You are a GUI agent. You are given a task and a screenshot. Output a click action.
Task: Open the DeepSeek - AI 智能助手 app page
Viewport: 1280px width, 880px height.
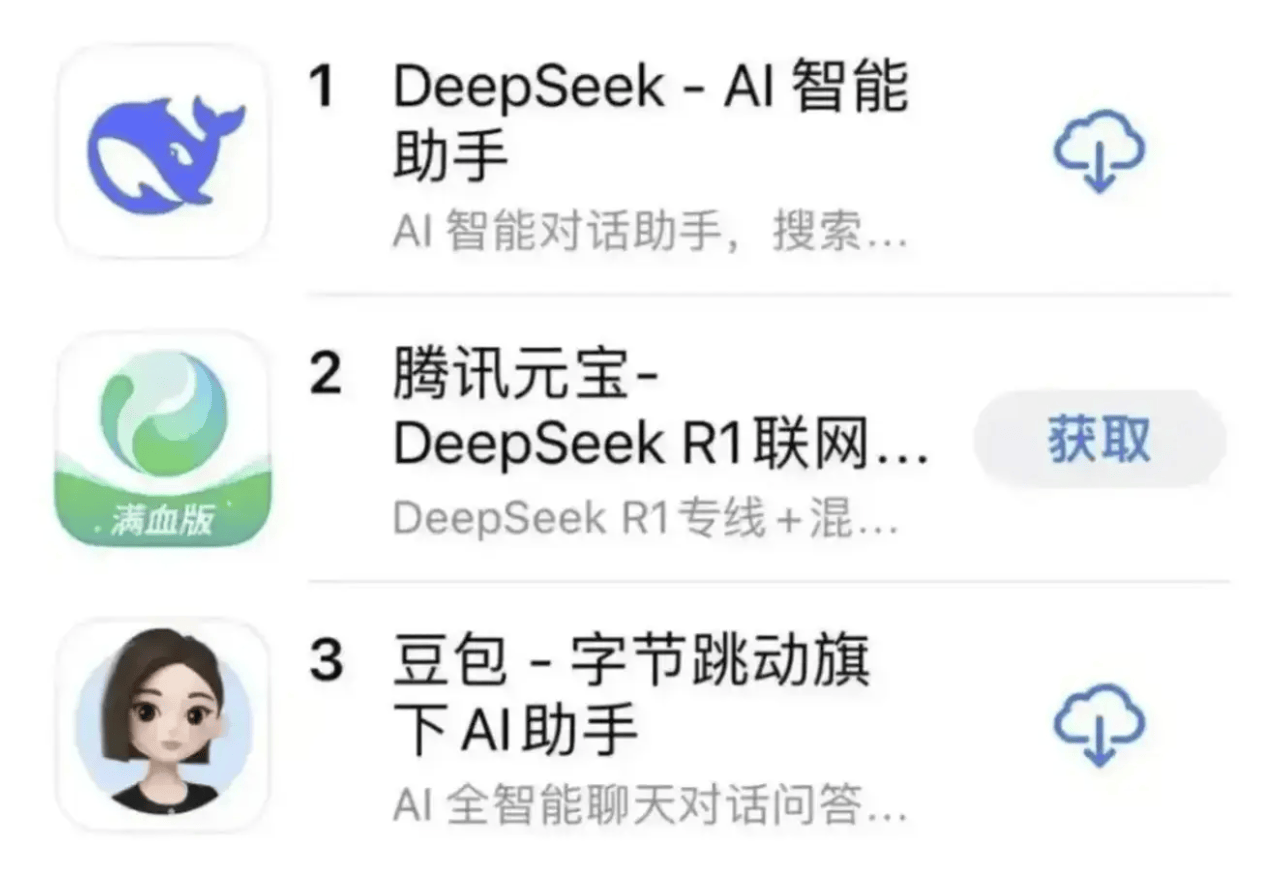tap(650, 120)
